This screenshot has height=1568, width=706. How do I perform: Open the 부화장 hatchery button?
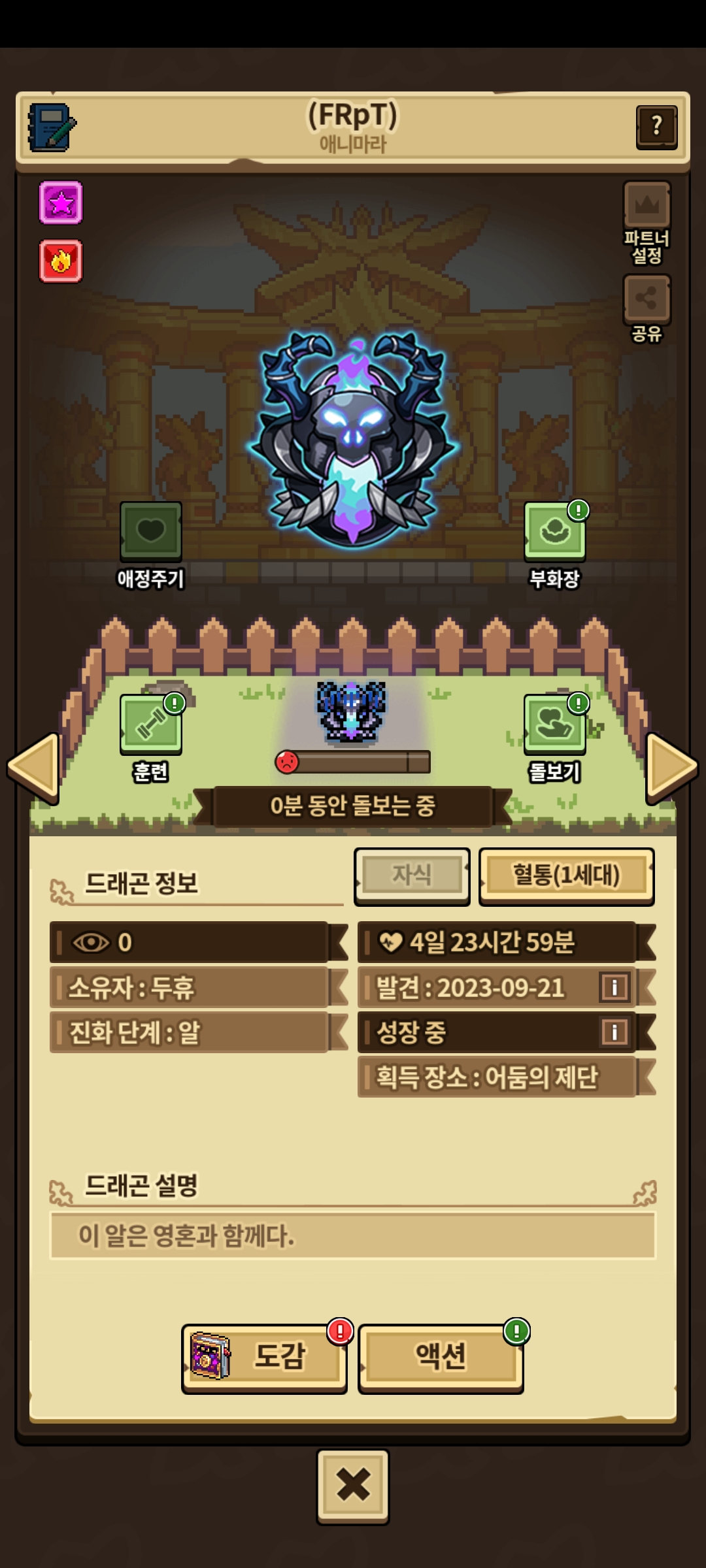[554, 531]
